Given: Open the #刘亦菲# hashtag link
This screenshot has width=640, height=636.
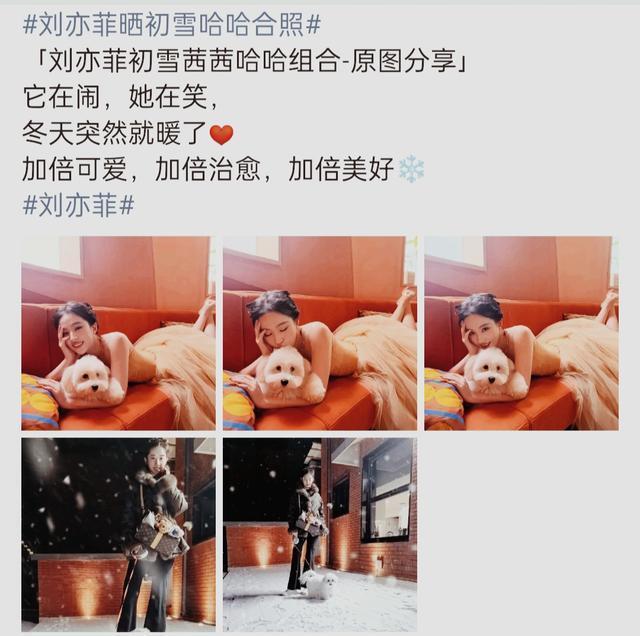Looking at the screenshot, I should pos(78,206).
